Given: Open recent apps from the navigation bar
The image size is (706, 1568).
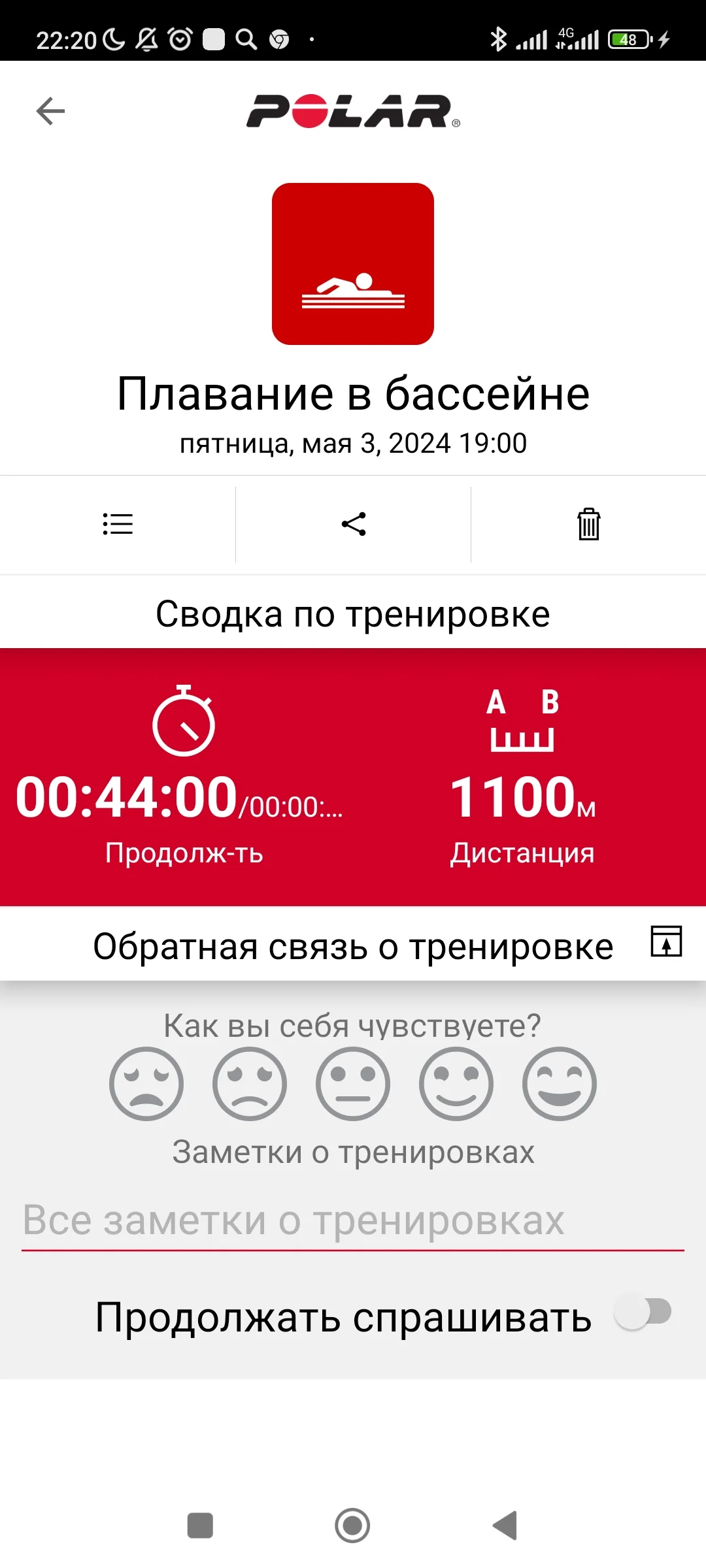Looking at the screenshot, I should point(200,1526).
